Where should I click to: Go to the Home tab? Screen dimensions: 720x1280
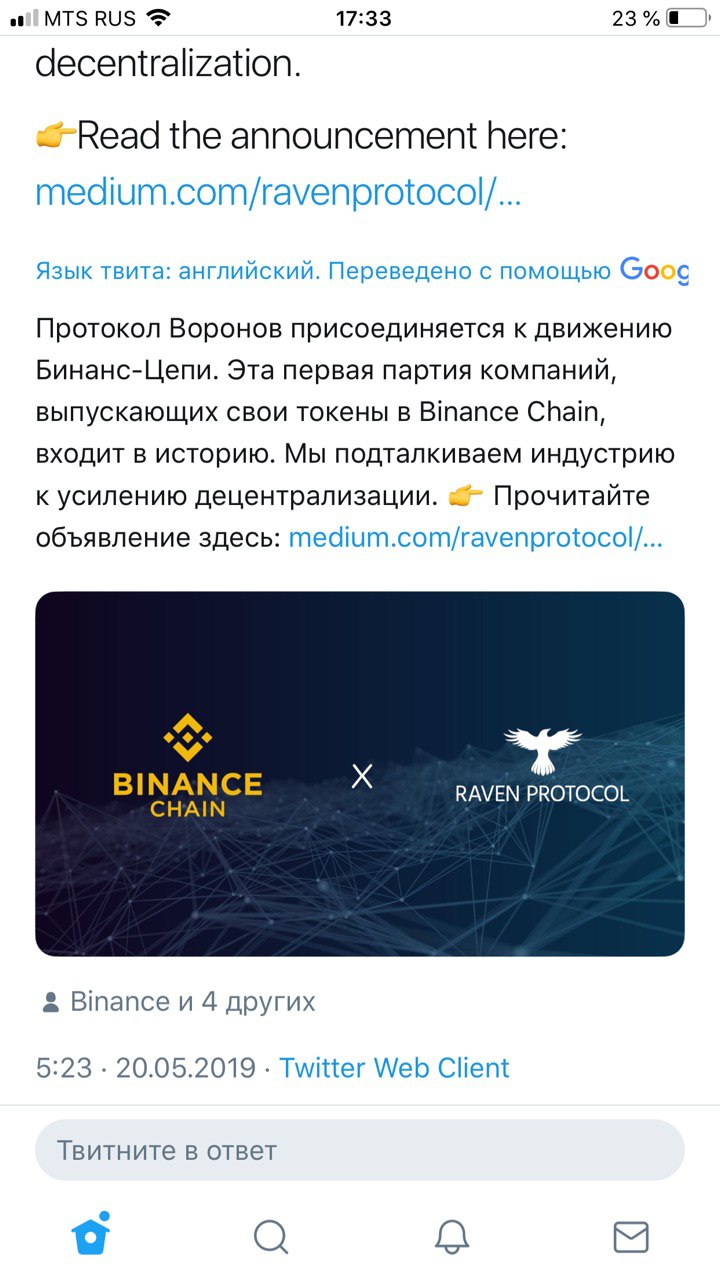pos(91,1236)
